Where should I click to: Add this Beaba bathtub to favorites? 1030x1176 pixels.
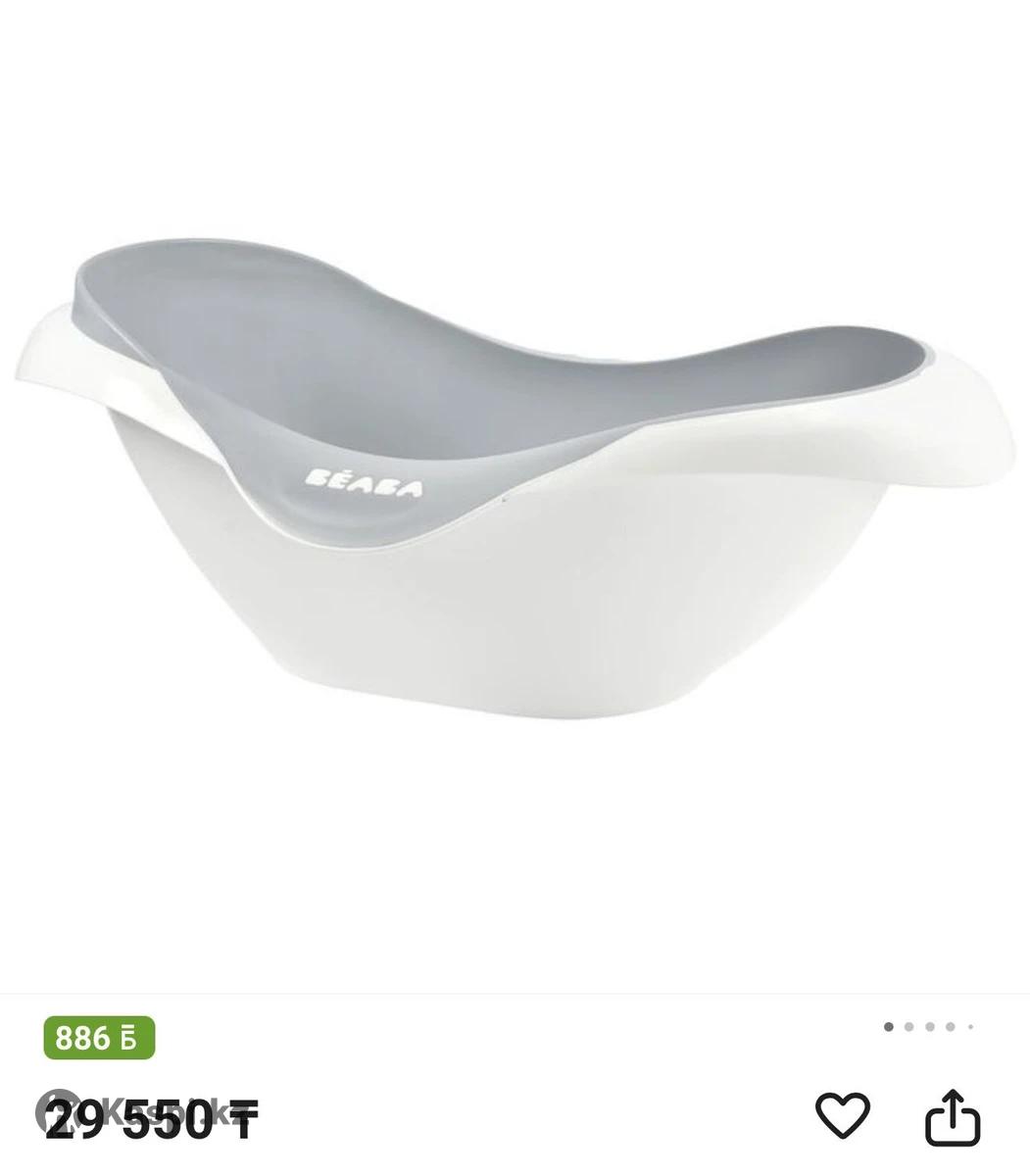click(x=843, y=1115)
